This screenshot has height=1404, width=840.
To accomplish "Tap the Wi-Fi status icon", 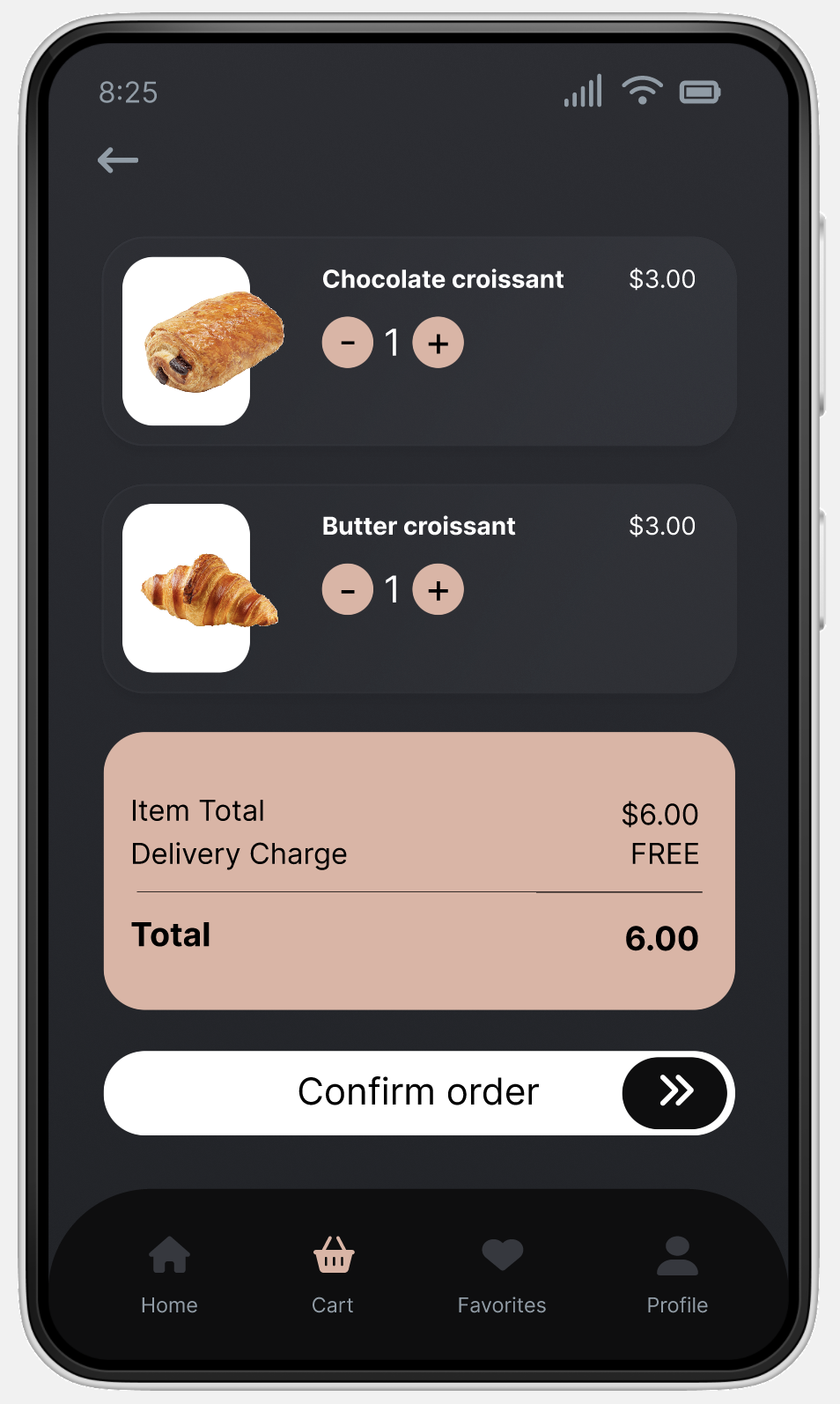I will [642, 91].
